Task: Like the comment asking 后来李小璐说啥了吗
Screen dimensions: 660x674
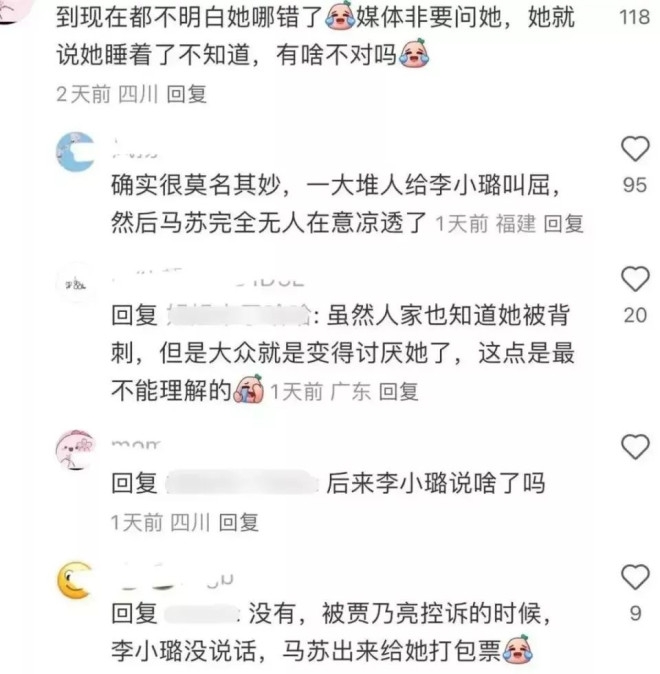Action: coord(635,447)
